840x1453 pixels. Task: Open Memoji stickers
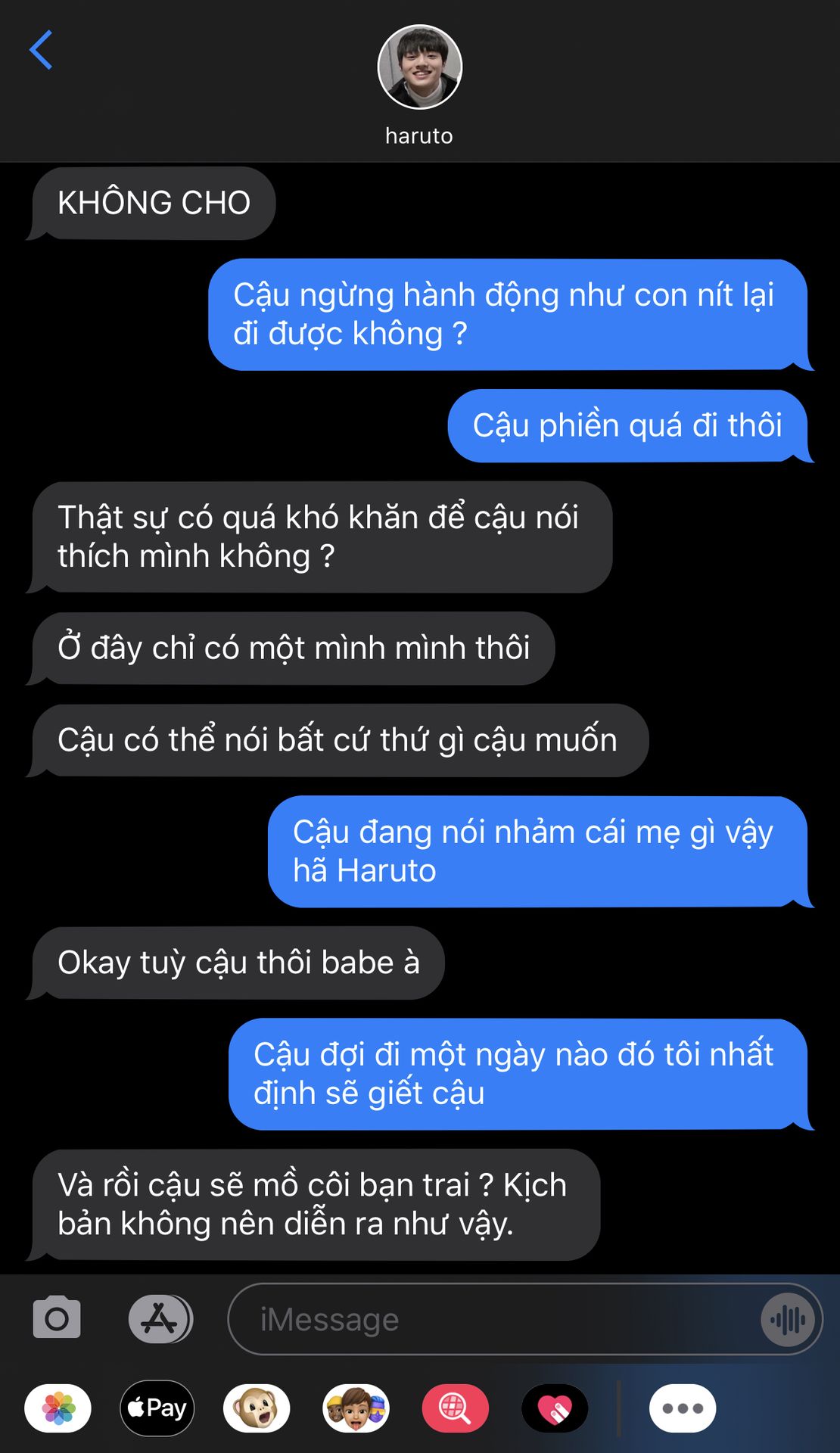tap(356, 1408)
